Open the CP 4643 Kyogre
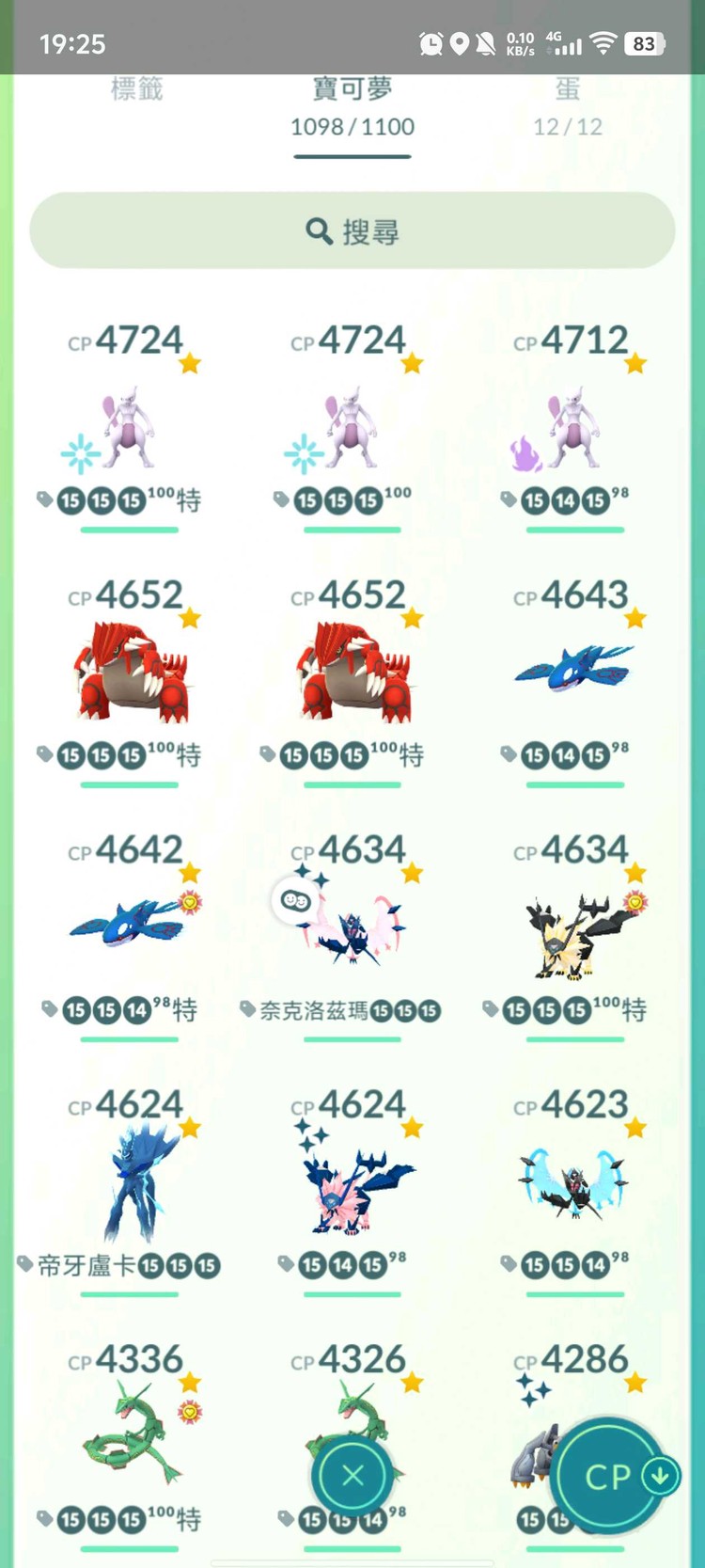This screenshot has height=1568, width=705. point(574,670)
